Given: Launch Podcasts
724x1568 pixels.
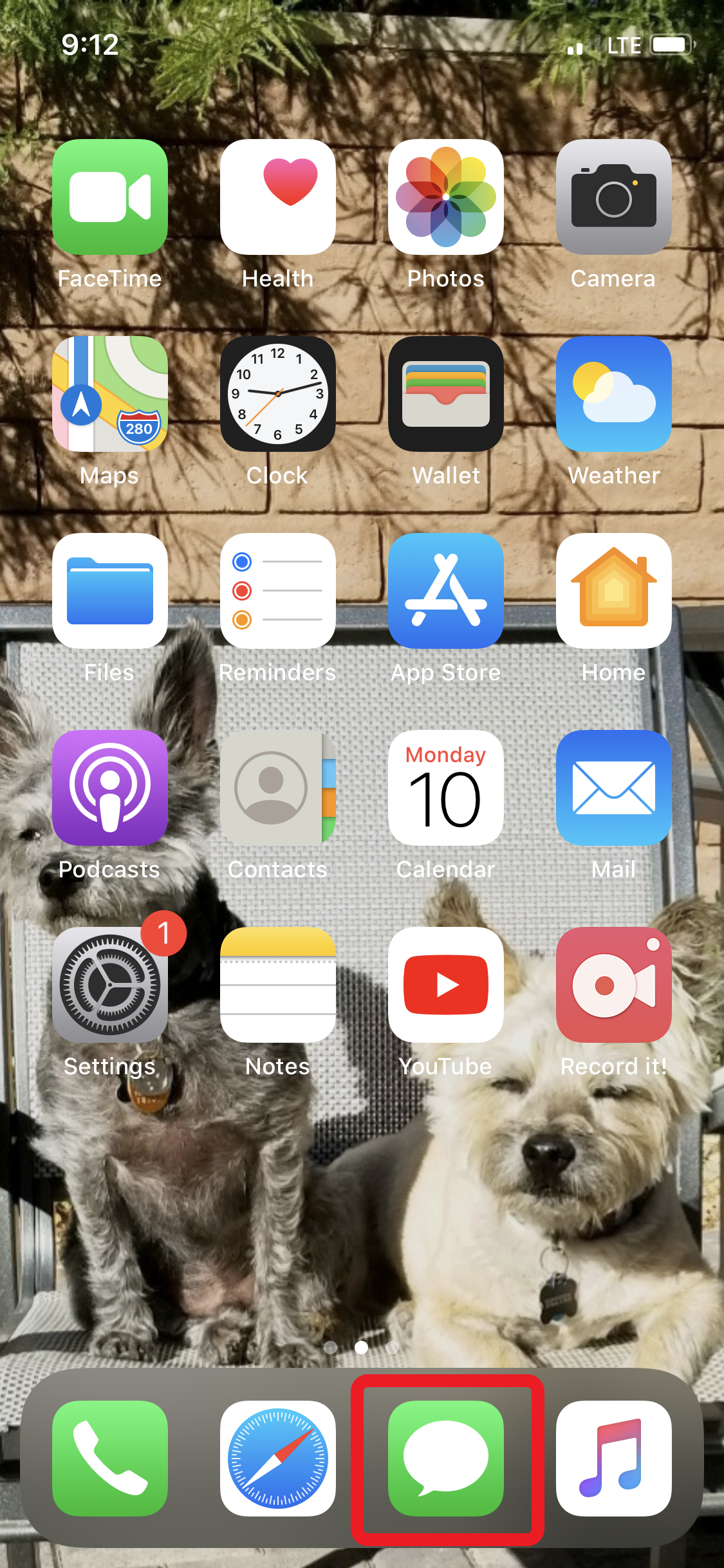Looking at the screenshot, I should pyautogui.click(x=110, y=788).
